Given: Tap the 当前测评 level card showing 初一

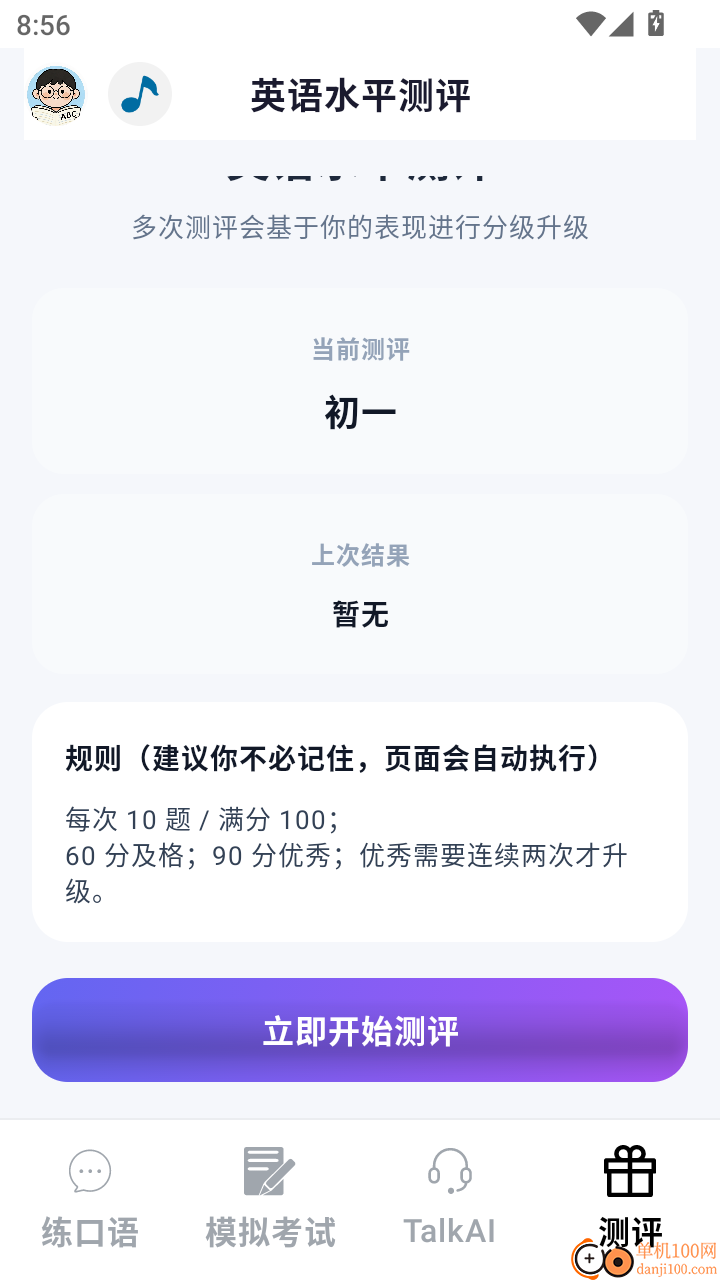Looking at the screenshot, I should [x=360, y=381].
